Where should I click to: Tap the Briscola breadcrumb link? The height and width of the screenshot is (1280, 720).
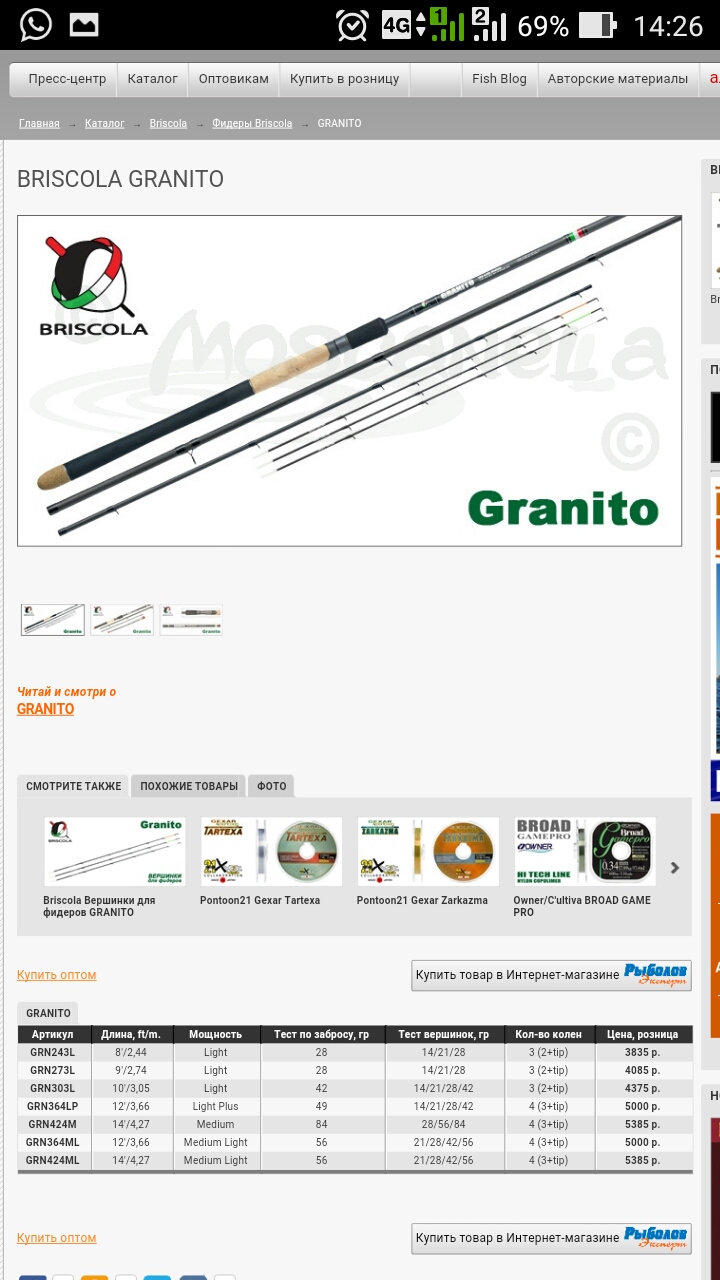point(168,124)
